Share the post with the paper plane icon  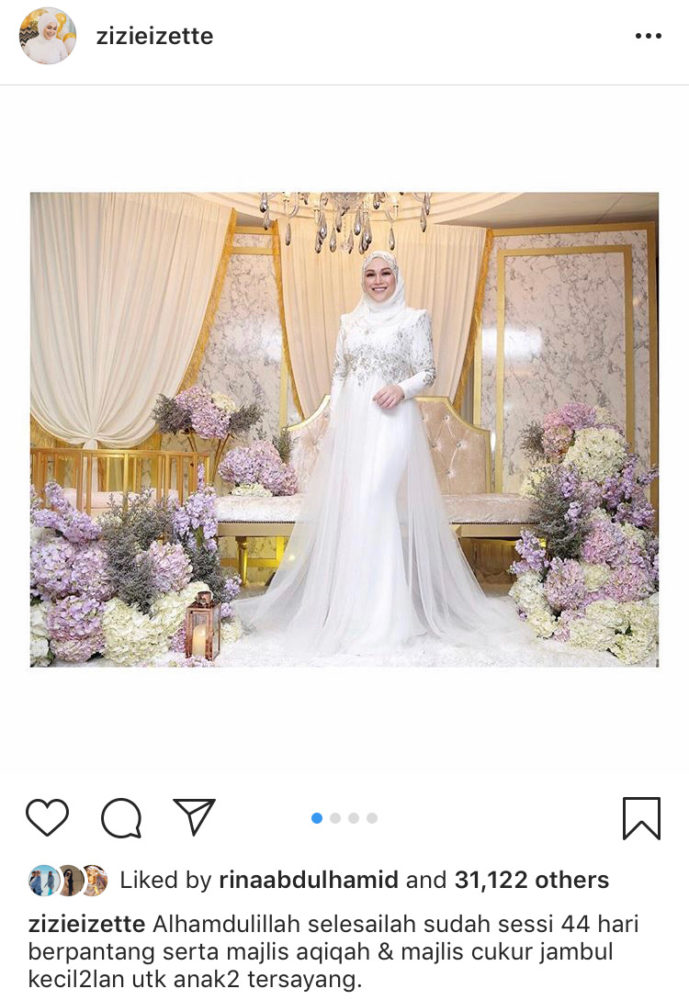[x=194, y=817]
